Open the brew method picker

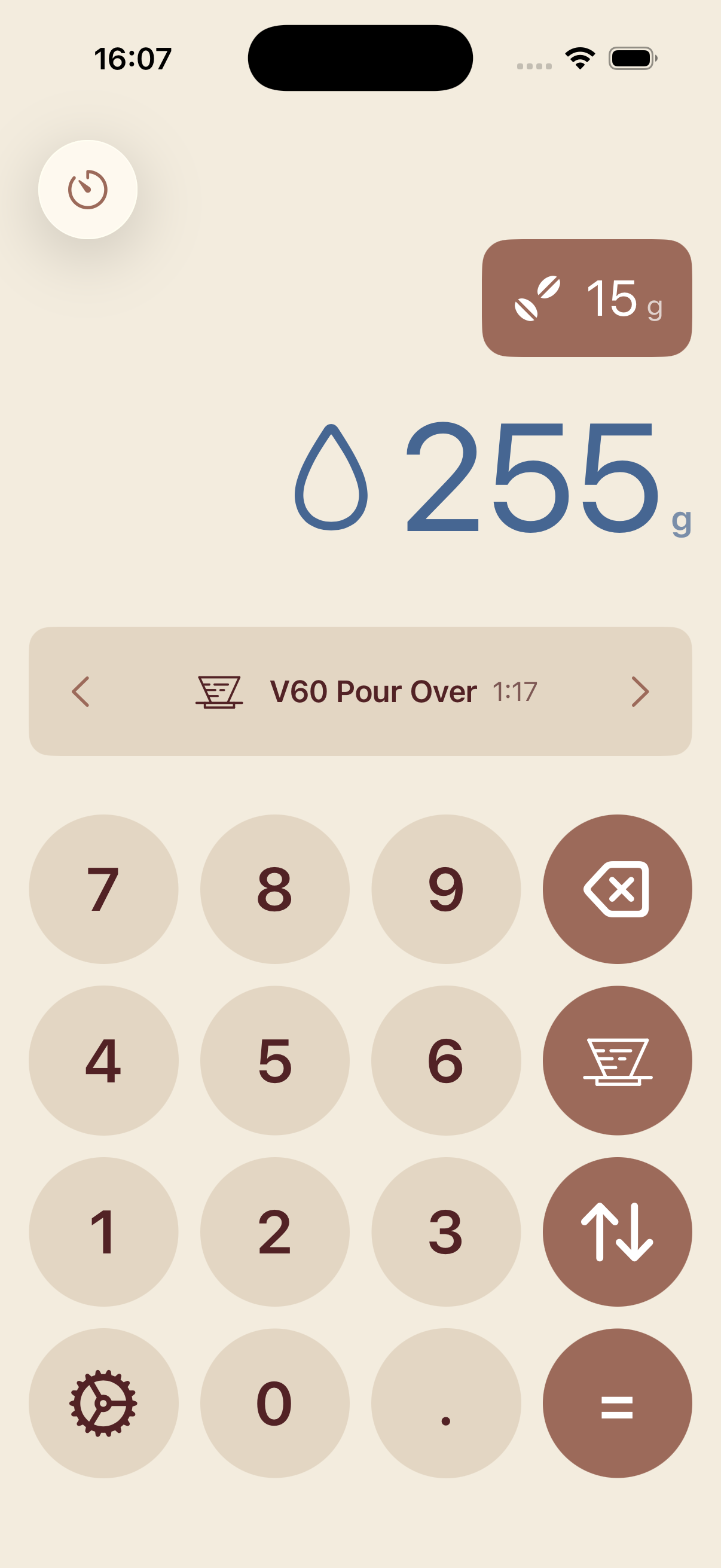(617, 1060)
